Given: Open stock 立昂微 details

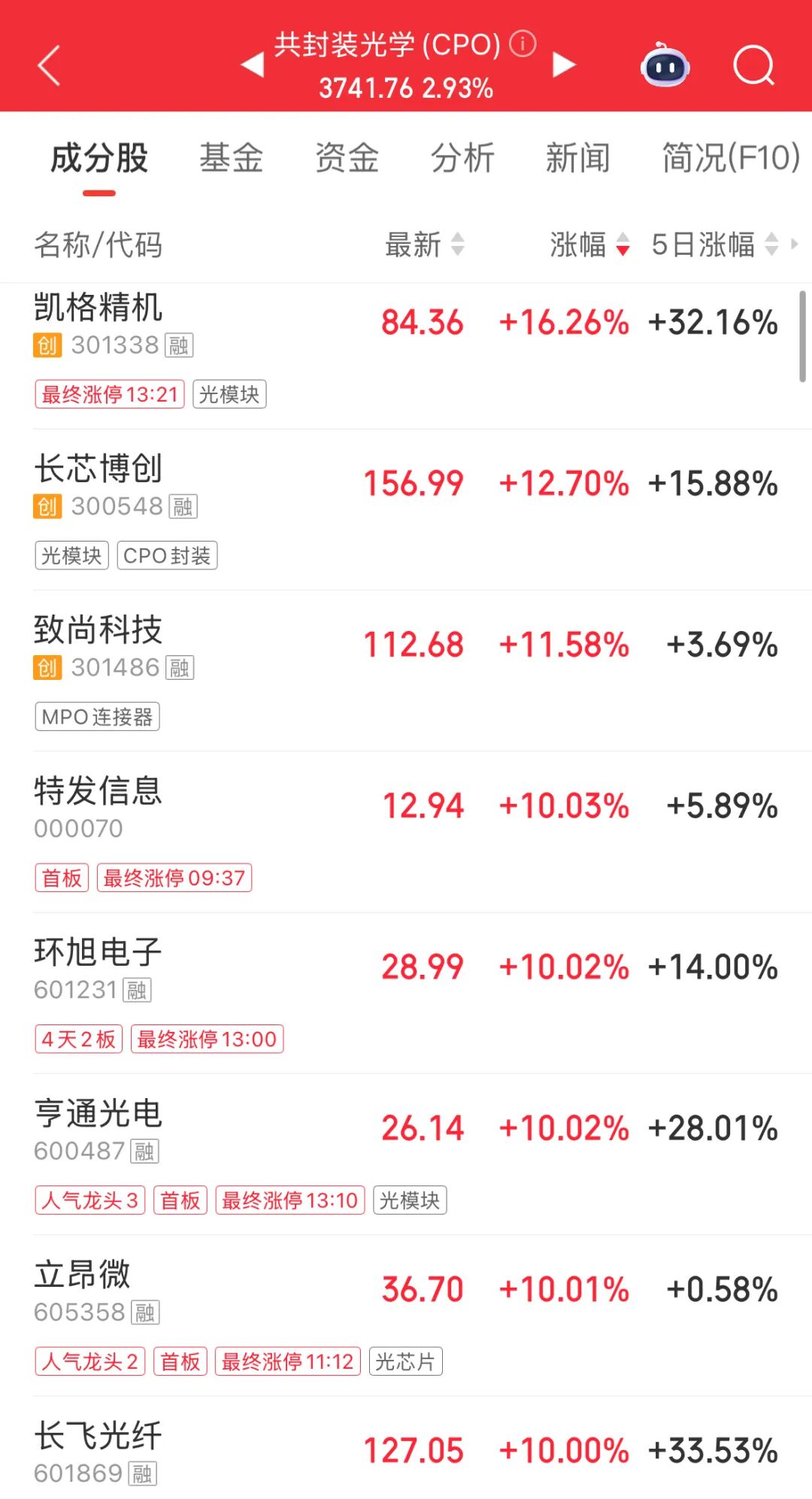Looking at the screenshot, I should click(x=83, y=1275).
